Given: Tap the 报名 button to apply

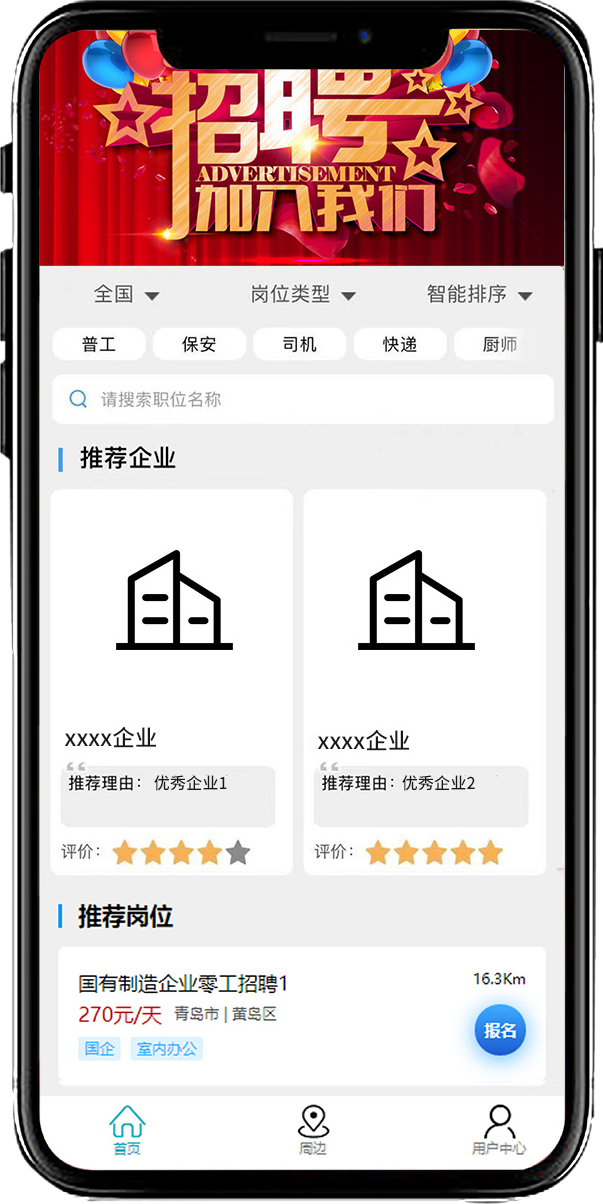Looking at the screenshot, I should (500, 1030).
